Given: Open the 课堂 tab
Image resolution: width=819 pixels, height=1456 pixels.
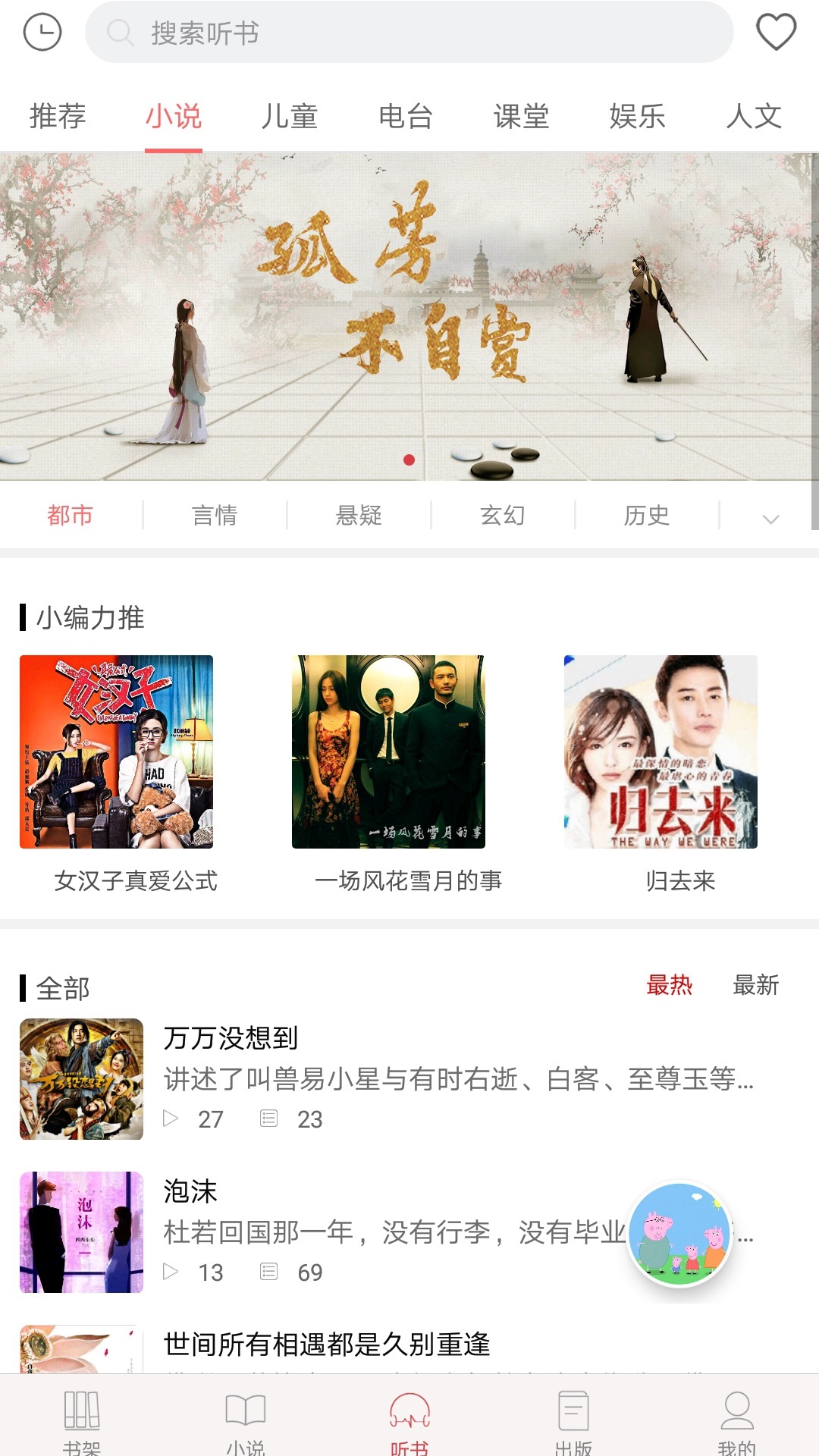Looking at the screenshot, I should 522,117.
